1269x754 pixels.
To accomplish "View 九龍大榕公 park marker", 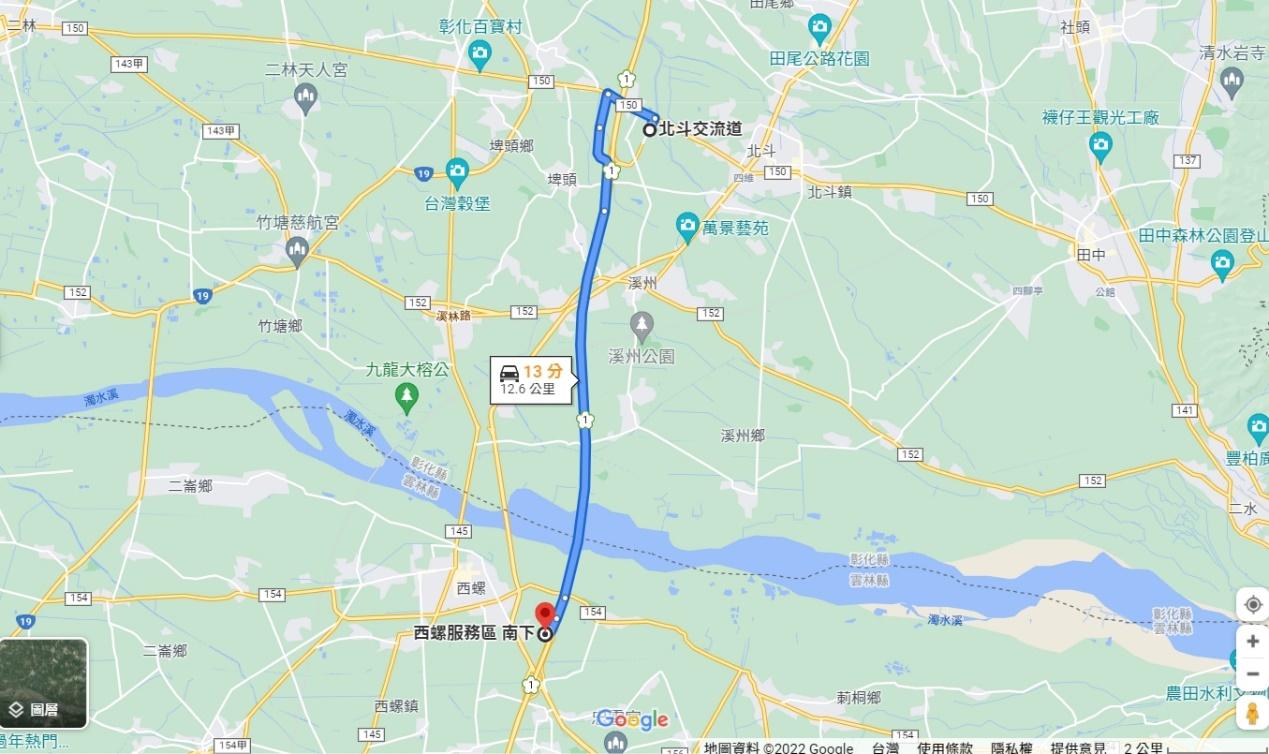I will [x=406, y=397].
